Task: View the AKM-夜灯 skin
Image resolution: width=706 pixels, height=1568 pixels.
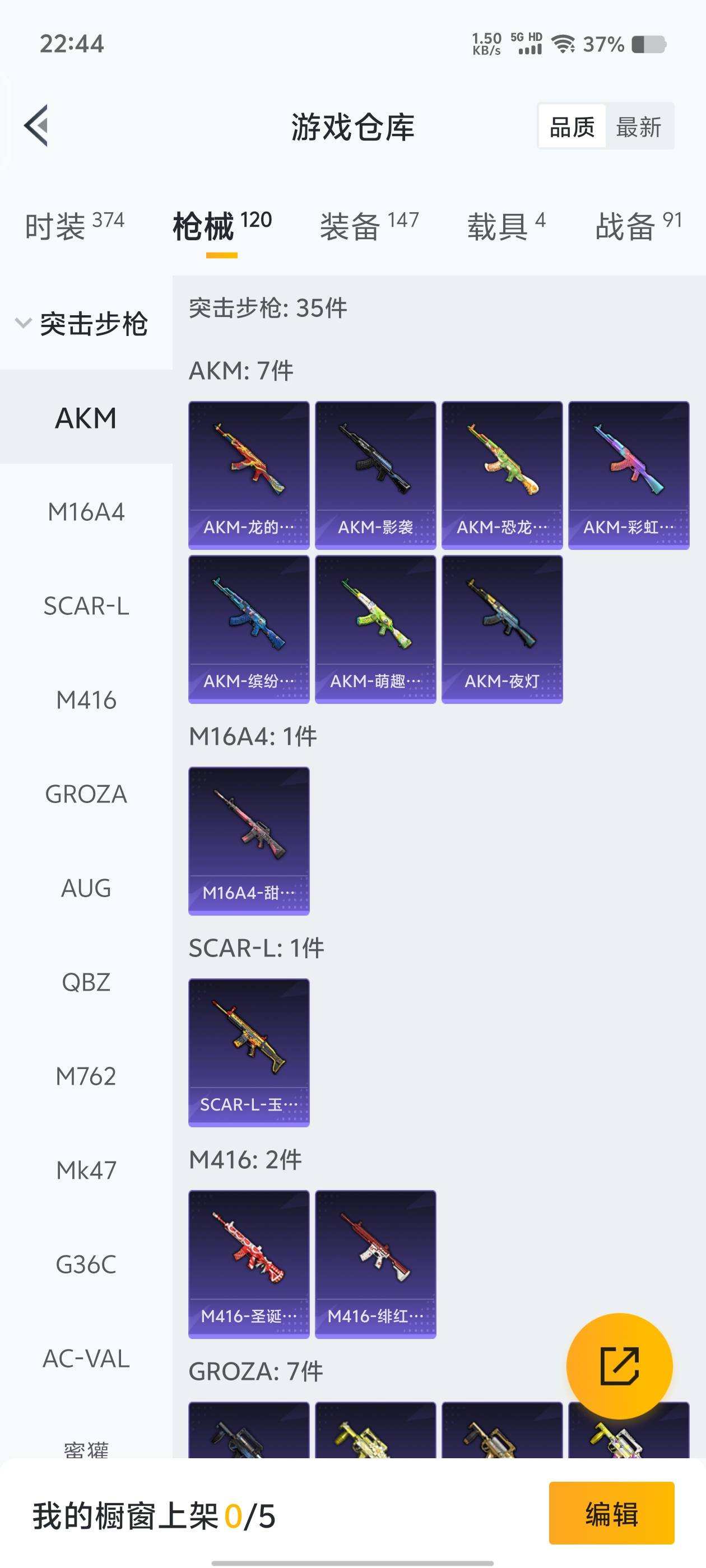Action: click(502, 629)
